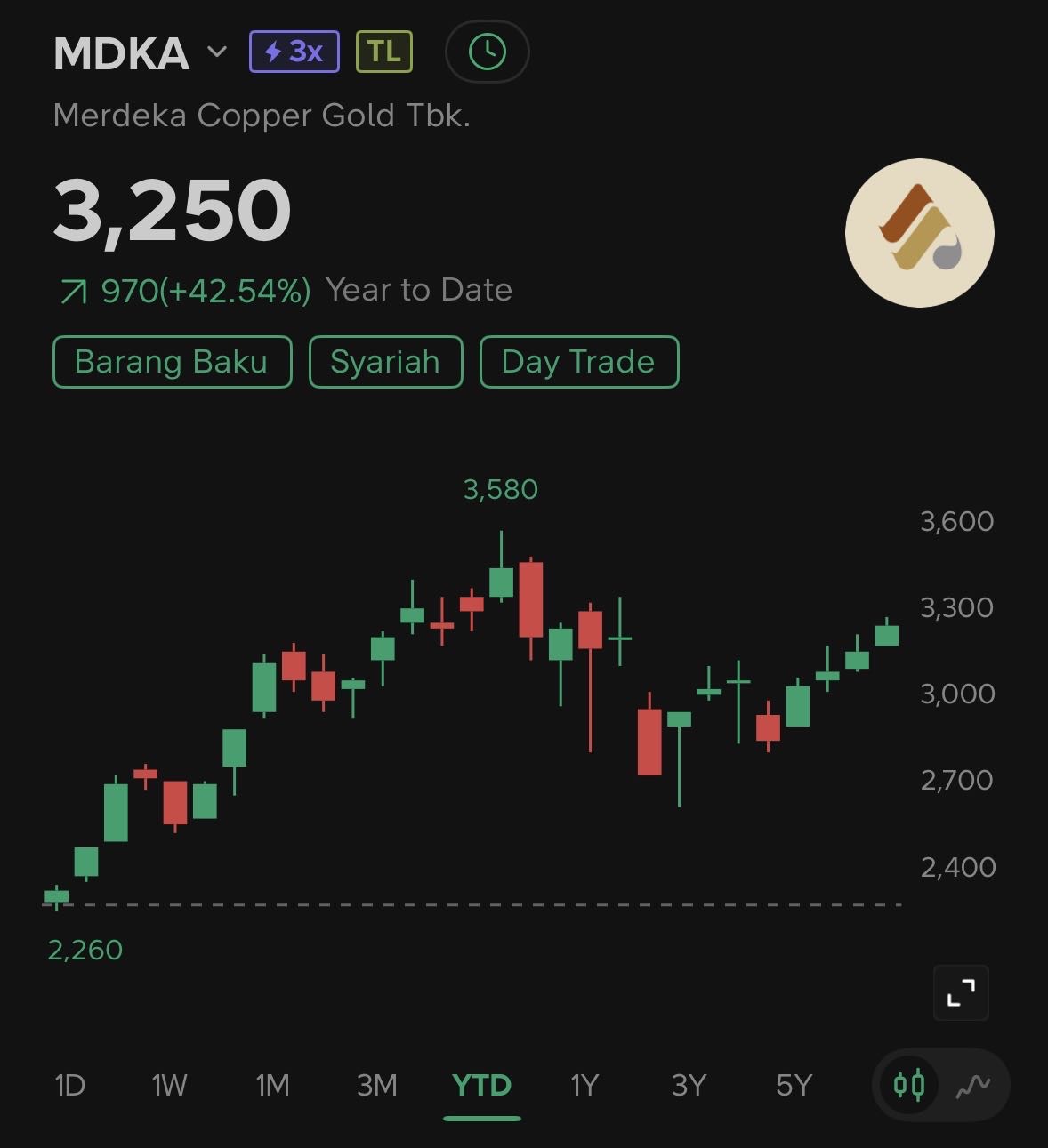Expand chart to fullscreen
Viewport: 1048px width, 1148px height.
961,992
